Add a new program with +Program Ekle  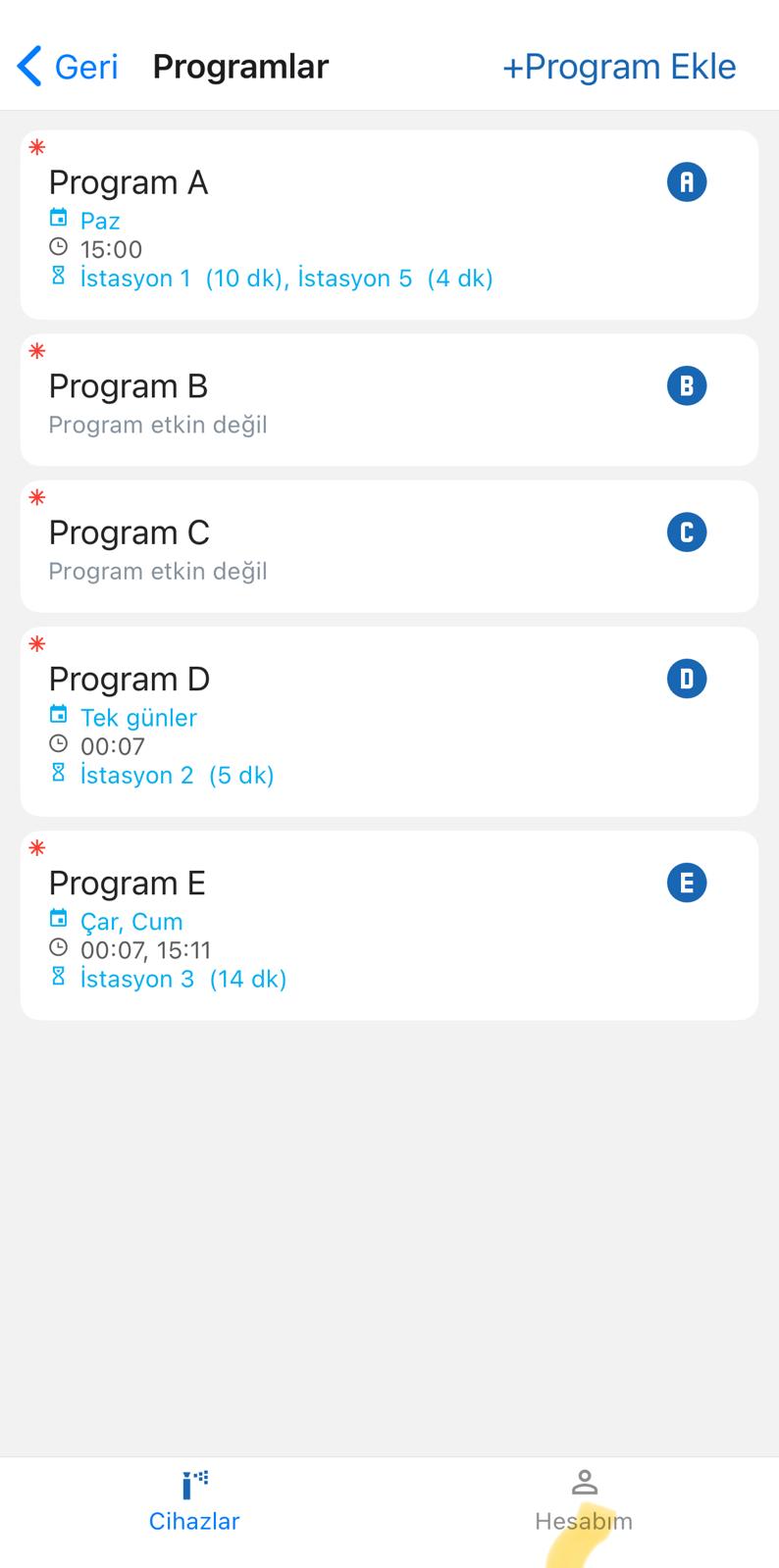[619, 67]
